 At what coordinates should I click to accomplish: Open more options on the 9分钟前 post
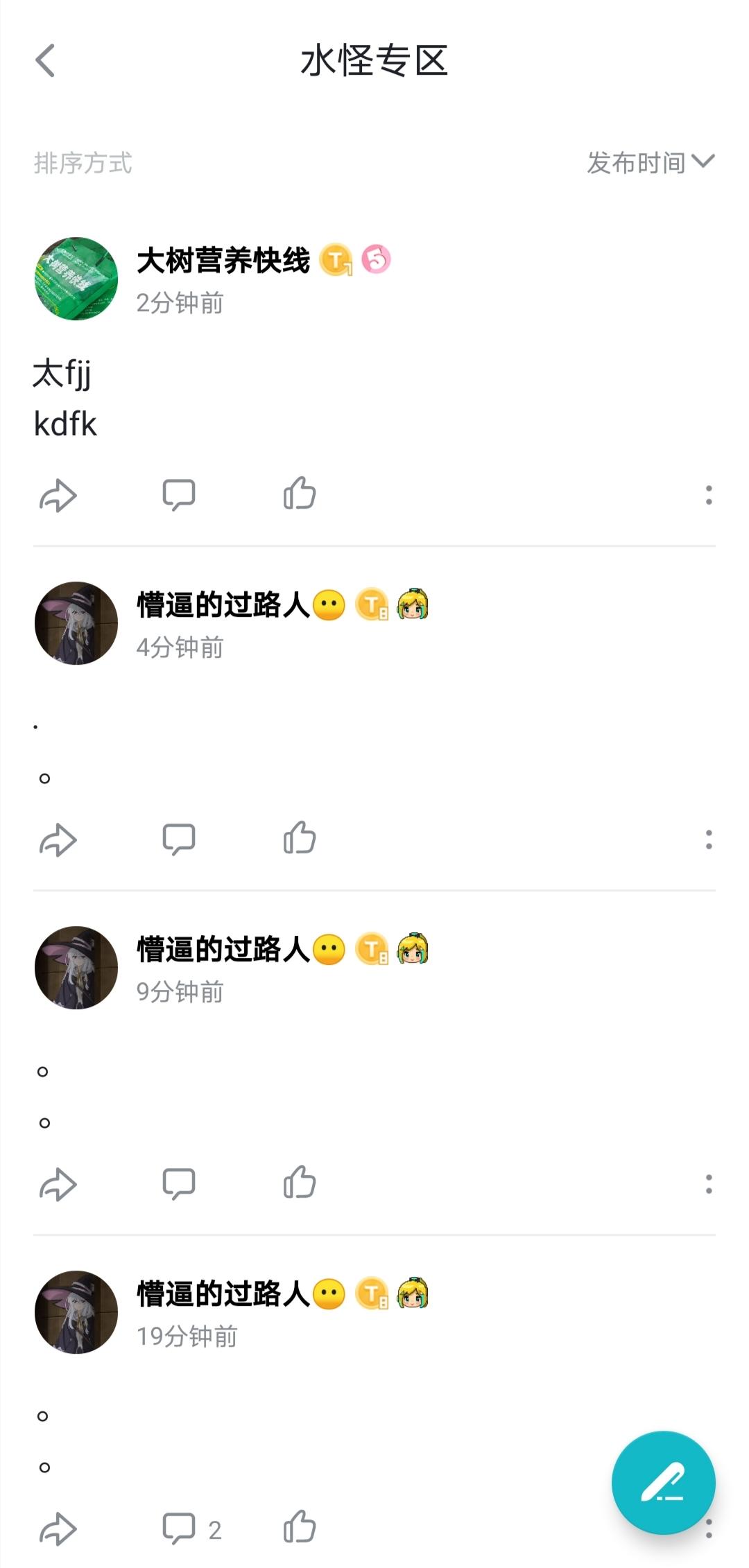pos(708,1184)
